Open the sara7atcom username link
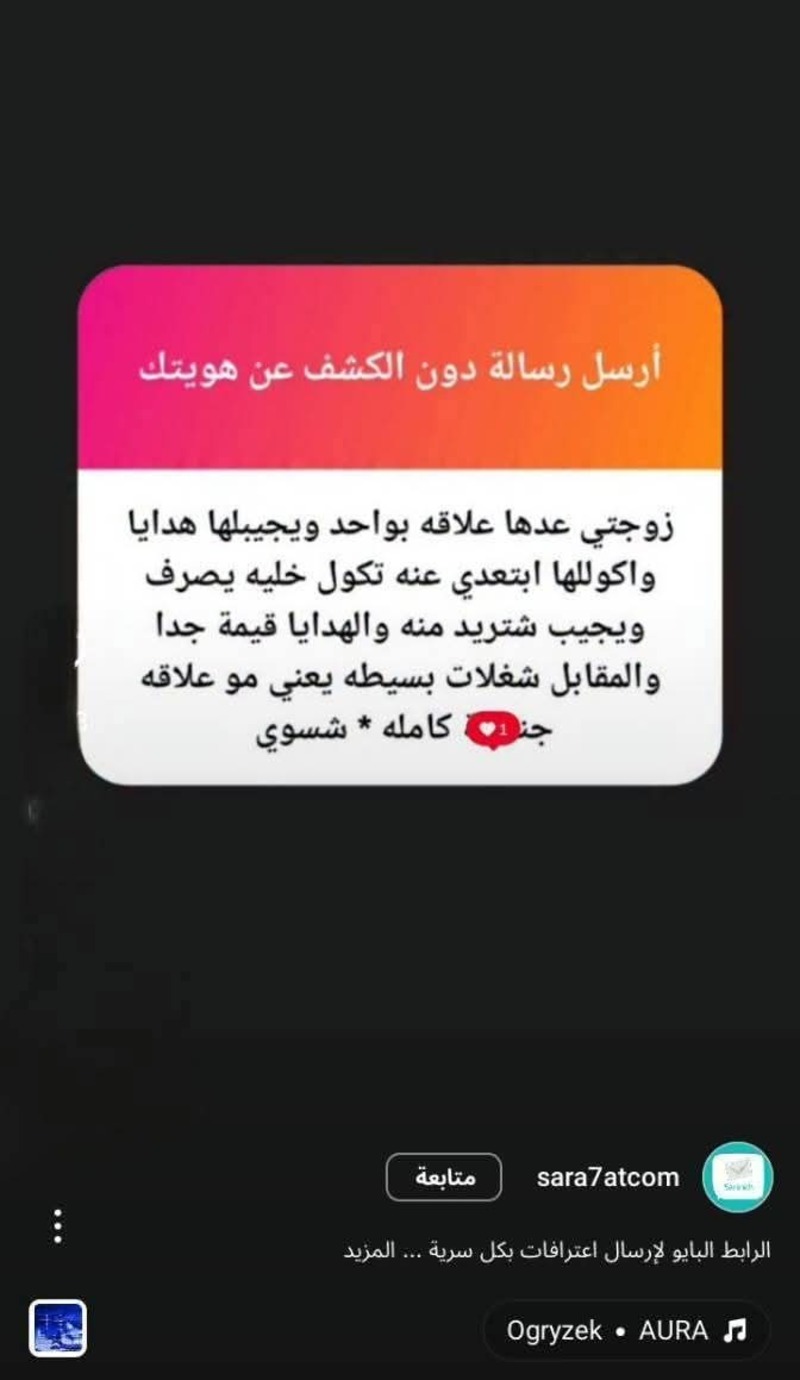The height and width of the screenshot is (1380, 800). 607,1177
